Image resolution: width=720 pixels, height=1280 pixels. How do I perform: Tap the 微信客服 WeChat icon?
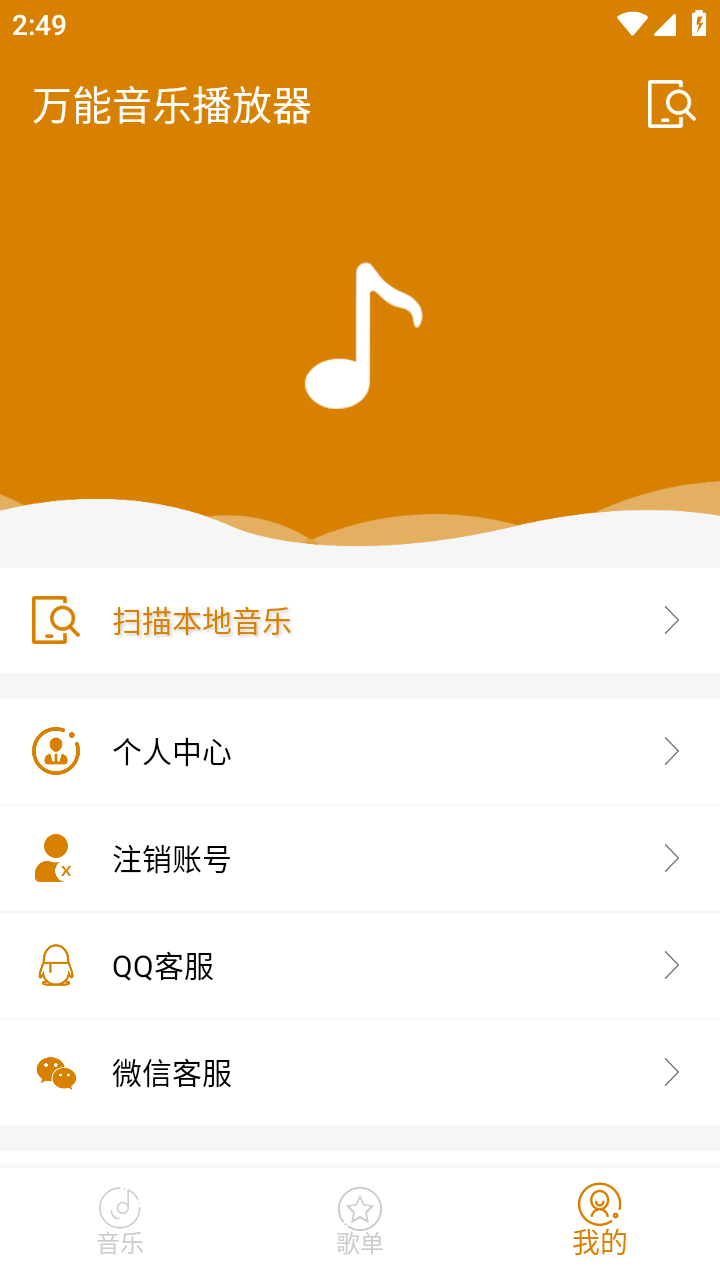(x=55, y=1072)
